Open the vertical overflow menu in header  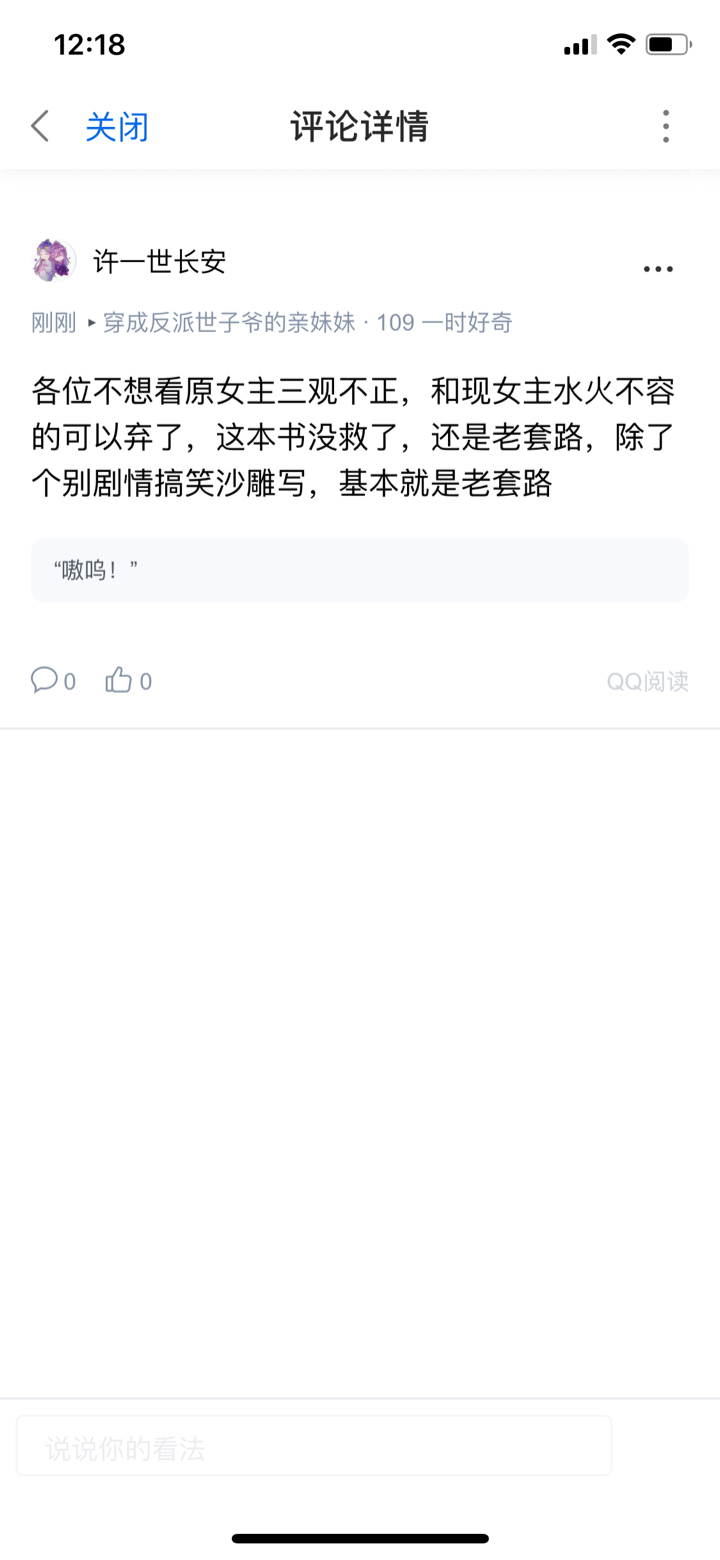point(666,127)
